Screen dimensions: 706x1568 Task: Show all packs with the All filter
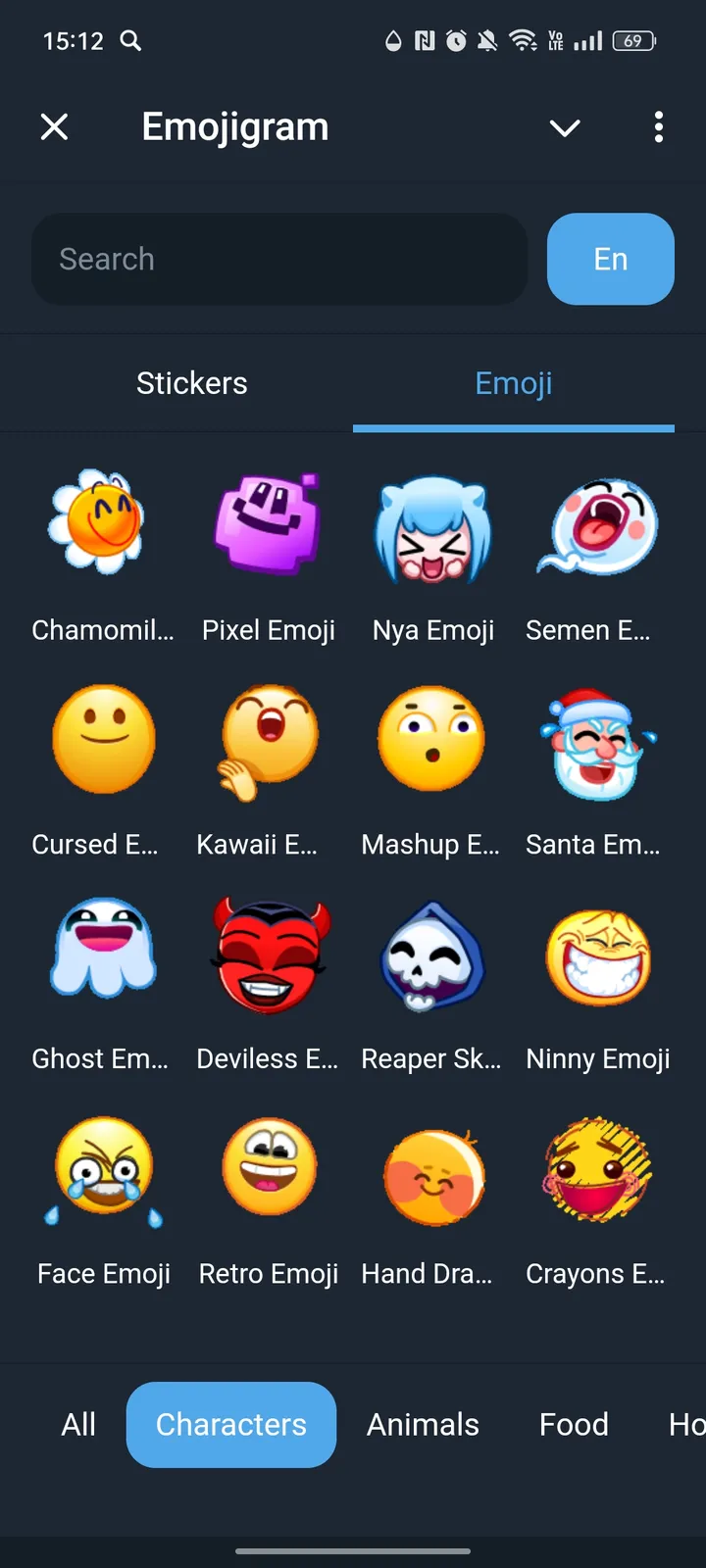pyautogui.click(x=78, y=1425)
